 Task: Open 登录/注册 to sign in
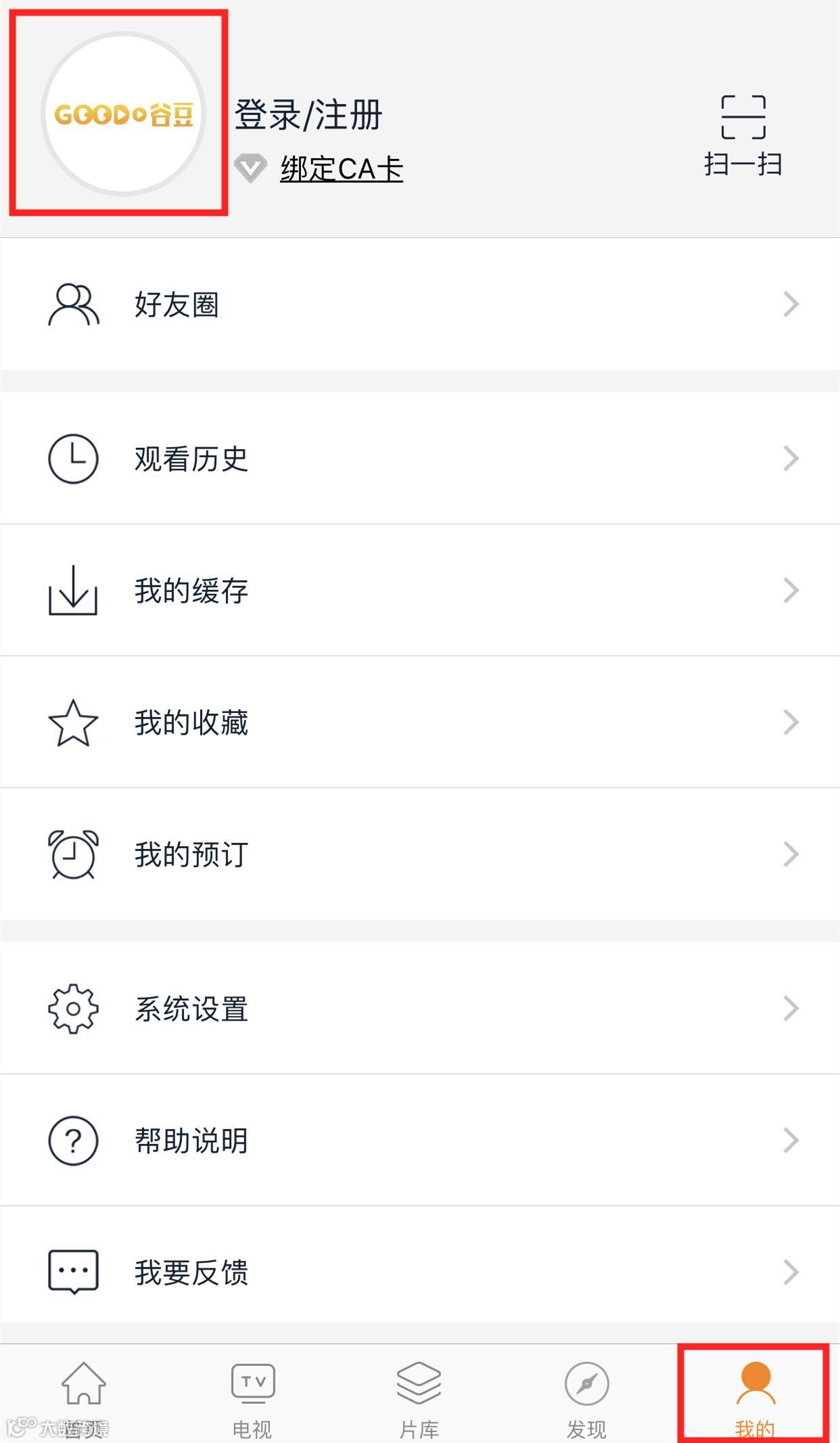308,114
